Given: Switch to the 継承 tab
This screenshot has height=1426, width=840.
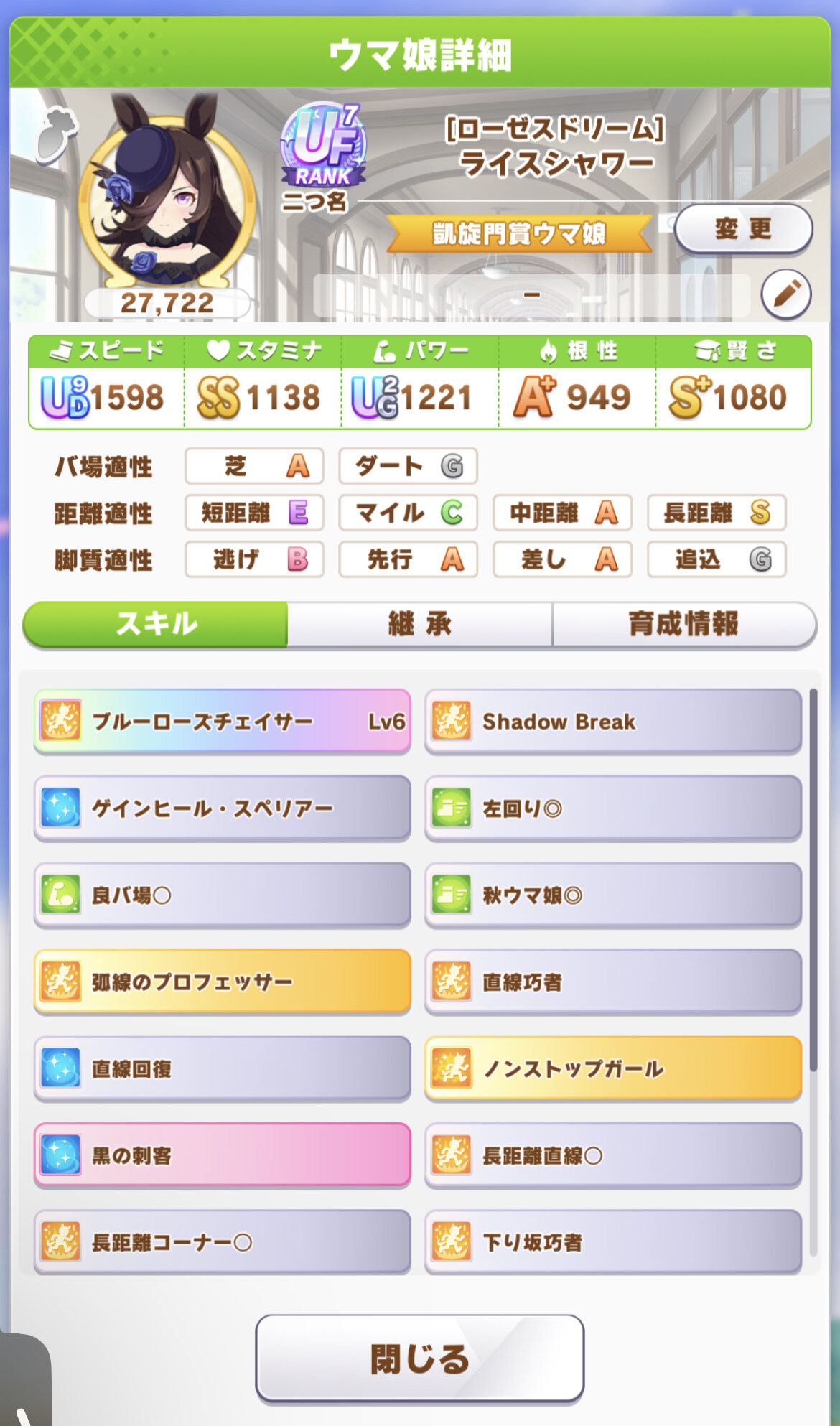Looking at the screenshot, I should pos(419,624).
